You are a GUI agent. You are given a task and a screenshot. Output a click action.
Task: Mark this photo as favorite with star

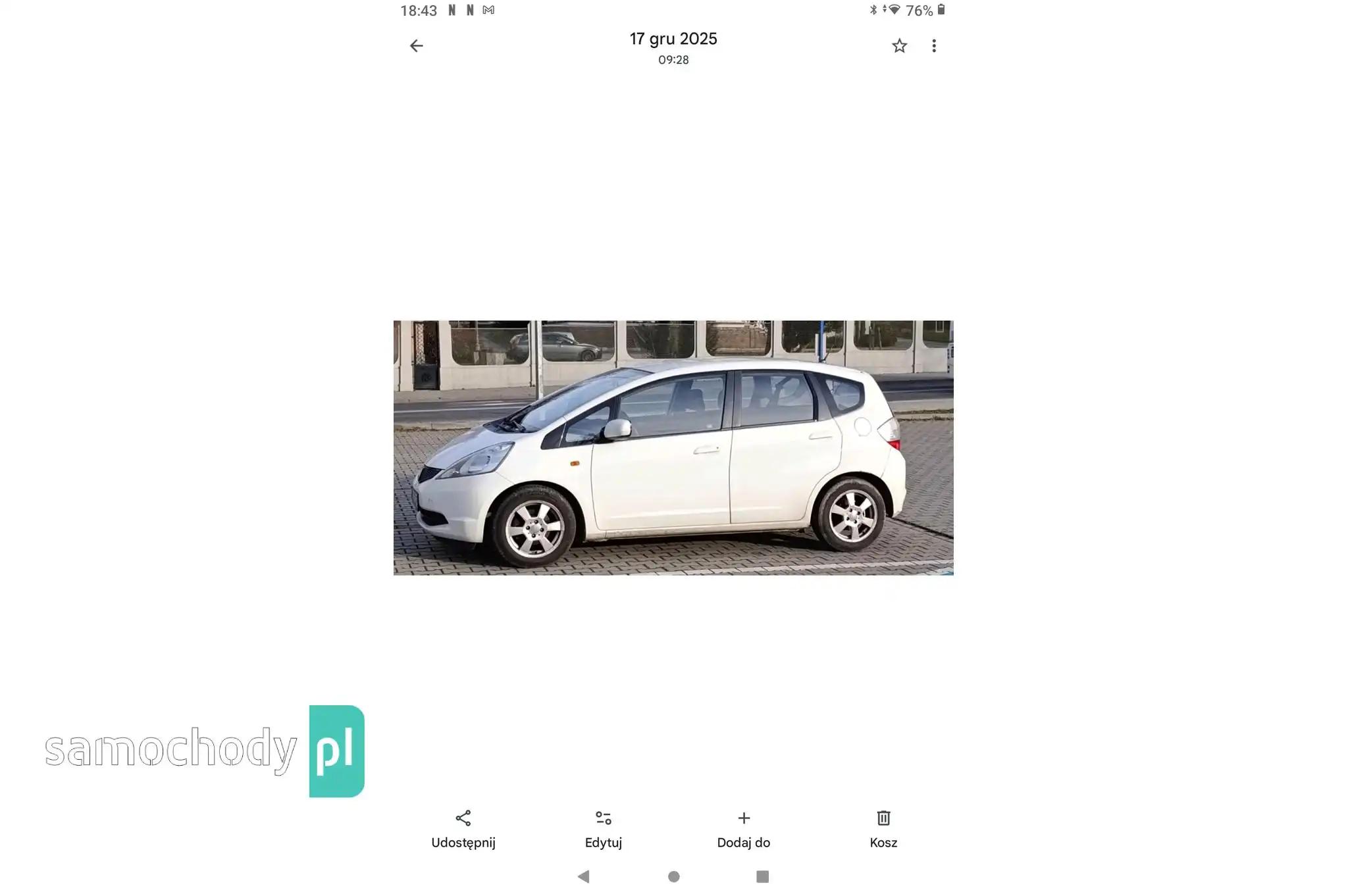tap(899, 46)
